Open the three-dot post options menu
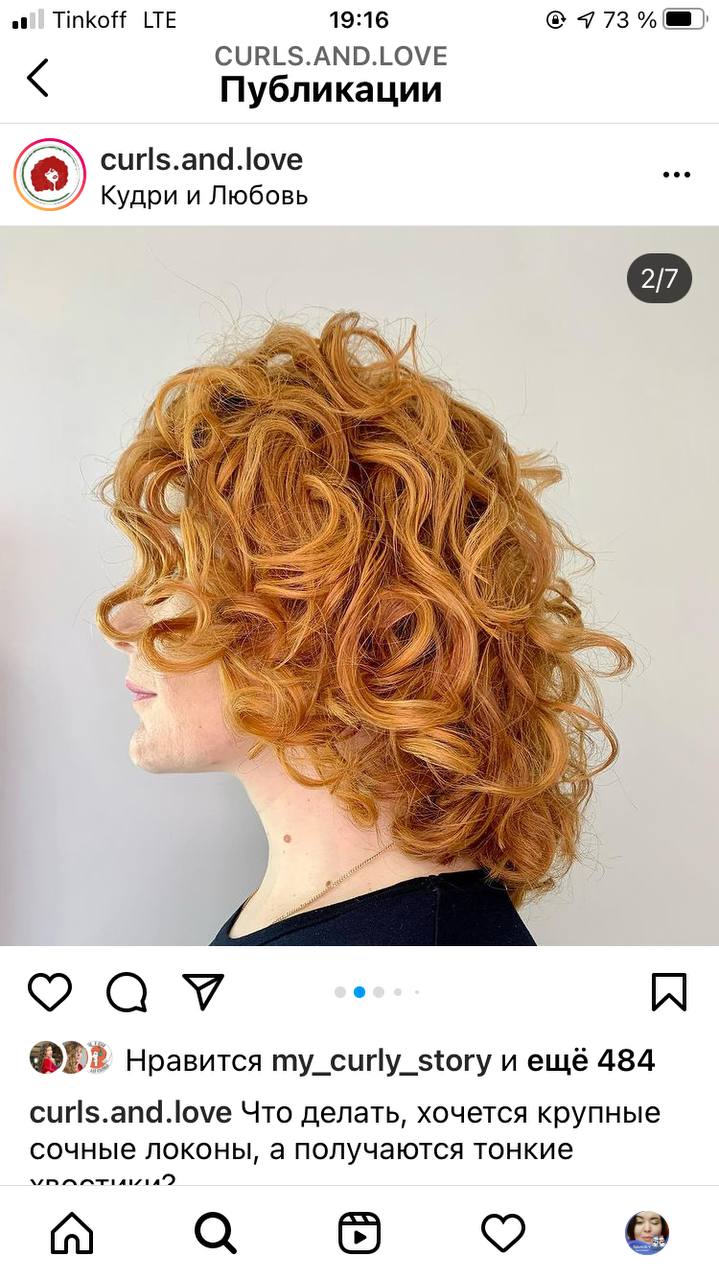The image size is (719, 1280). click(676, 175)
